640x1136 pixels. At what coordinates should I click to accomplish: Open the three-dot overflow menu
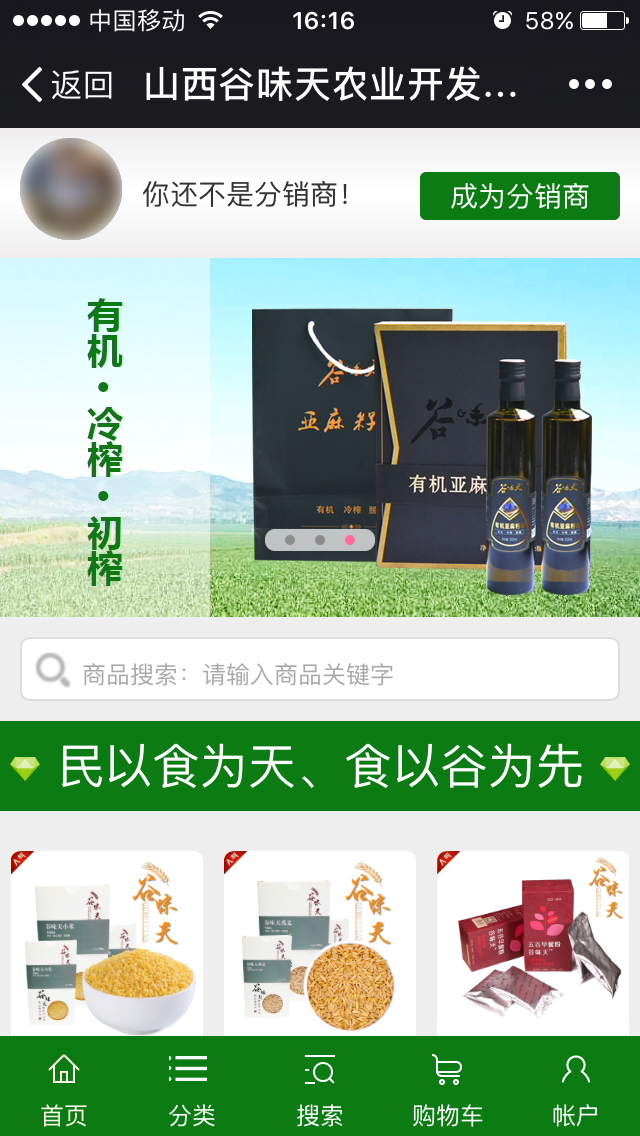(x=590, y=85)
